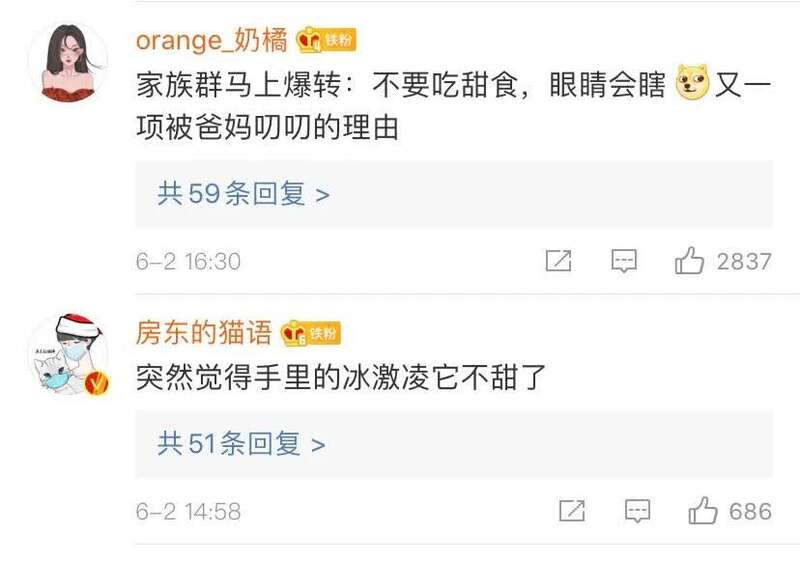The width and height of the screenshot is (800, 561).
Task: Expand the 共51条回复 replies
Action: click(x=241, y=444)
